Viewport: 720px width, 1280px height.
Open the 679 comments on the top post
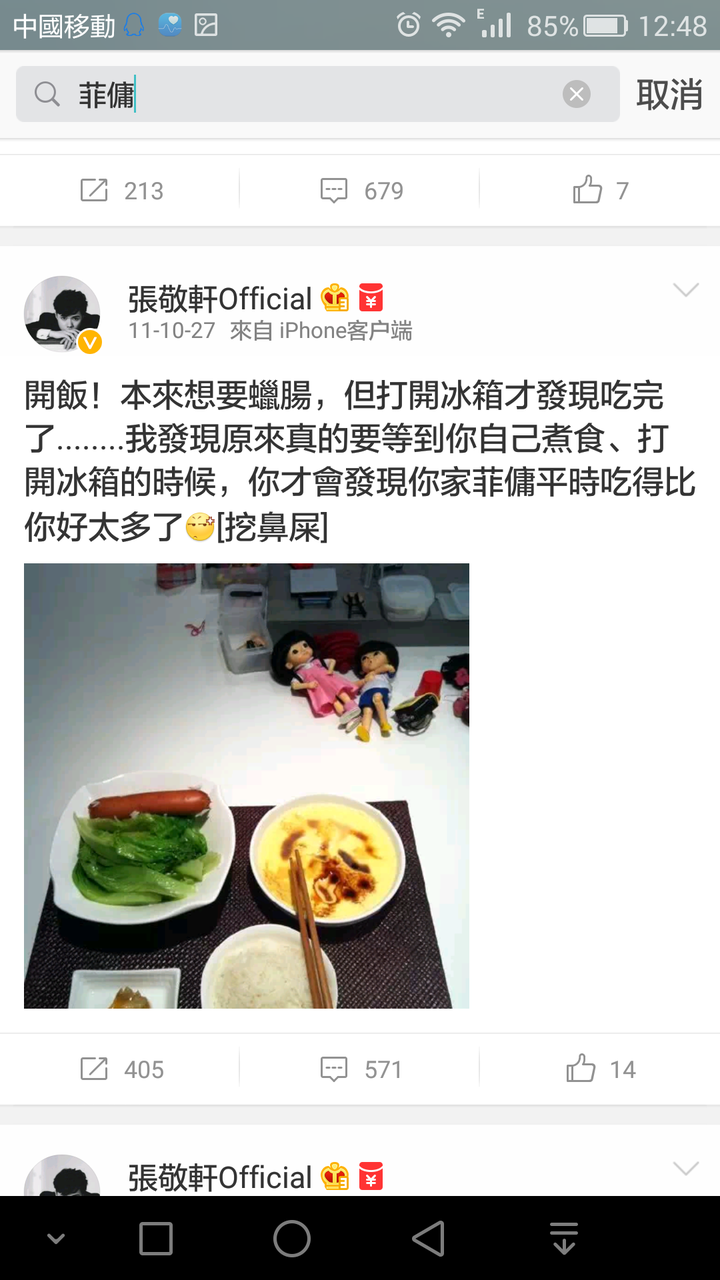coord(361,190)
